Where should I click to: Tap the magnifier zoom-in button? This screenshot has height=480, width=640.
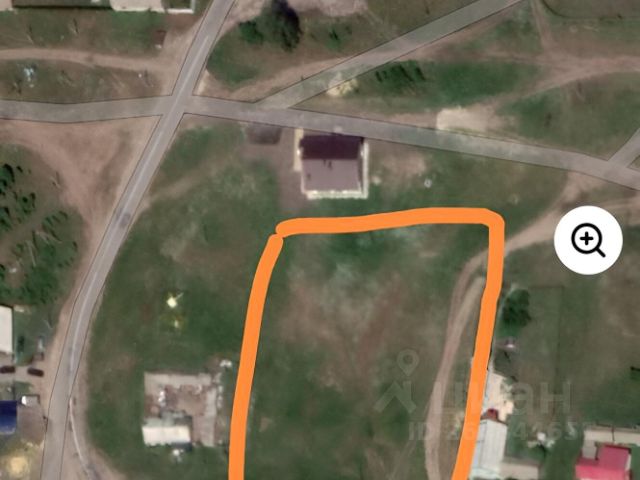click(589, 240)
